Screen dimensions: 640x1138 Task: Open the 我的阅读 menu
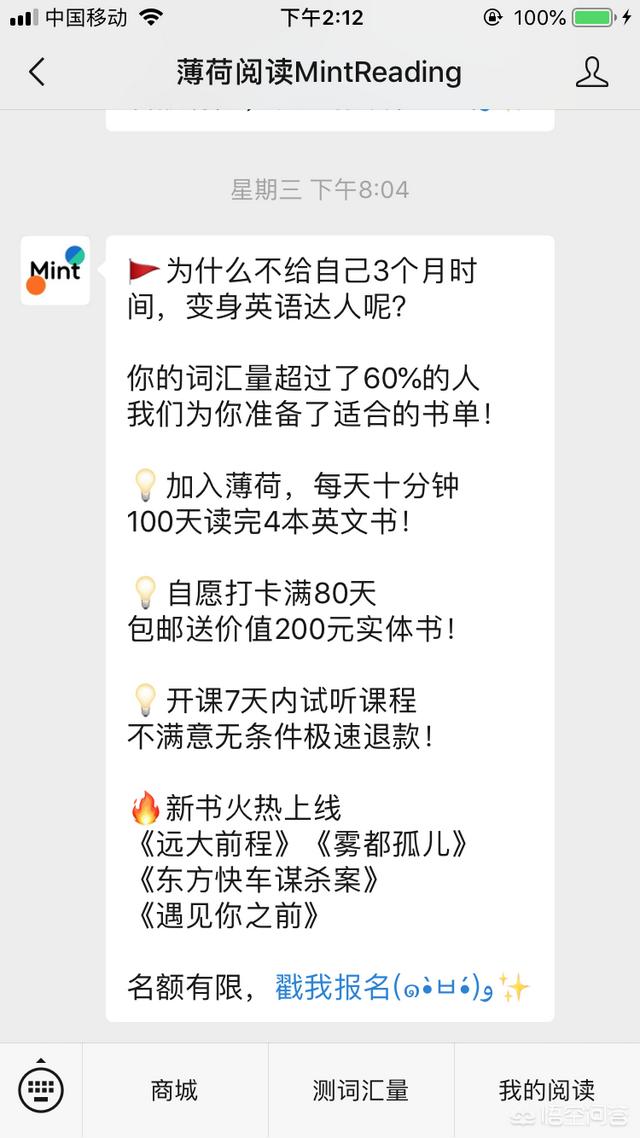(x=547, y=1090)
